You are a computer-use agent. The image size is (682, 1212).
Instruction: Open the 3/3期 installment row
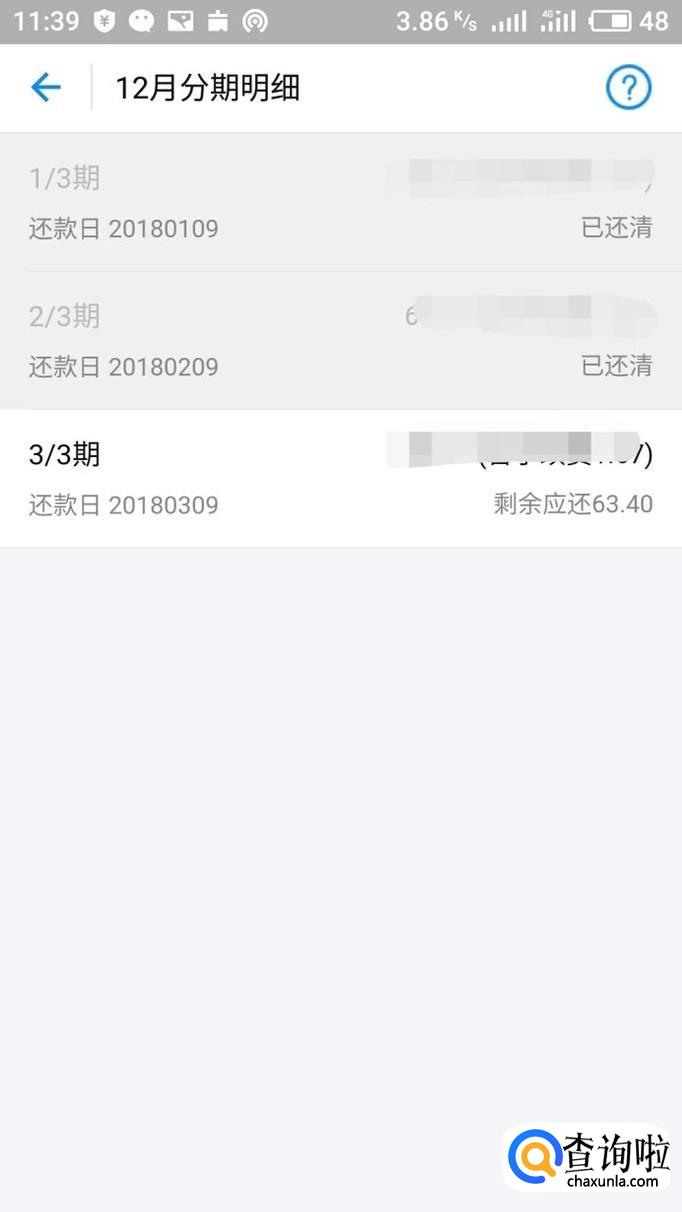pyautogui.click(x=340, y=478)
